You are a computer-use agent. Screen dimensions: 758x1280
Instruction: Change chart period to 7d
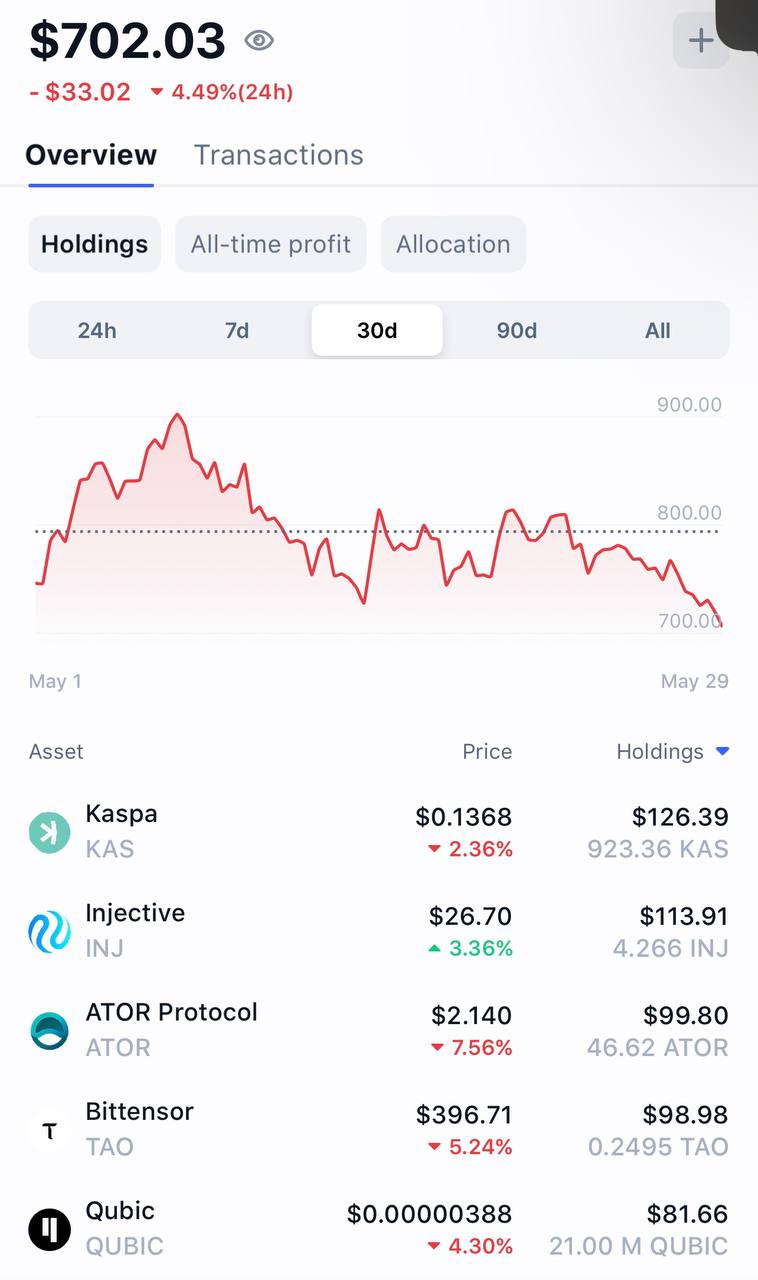coord(237,330)
